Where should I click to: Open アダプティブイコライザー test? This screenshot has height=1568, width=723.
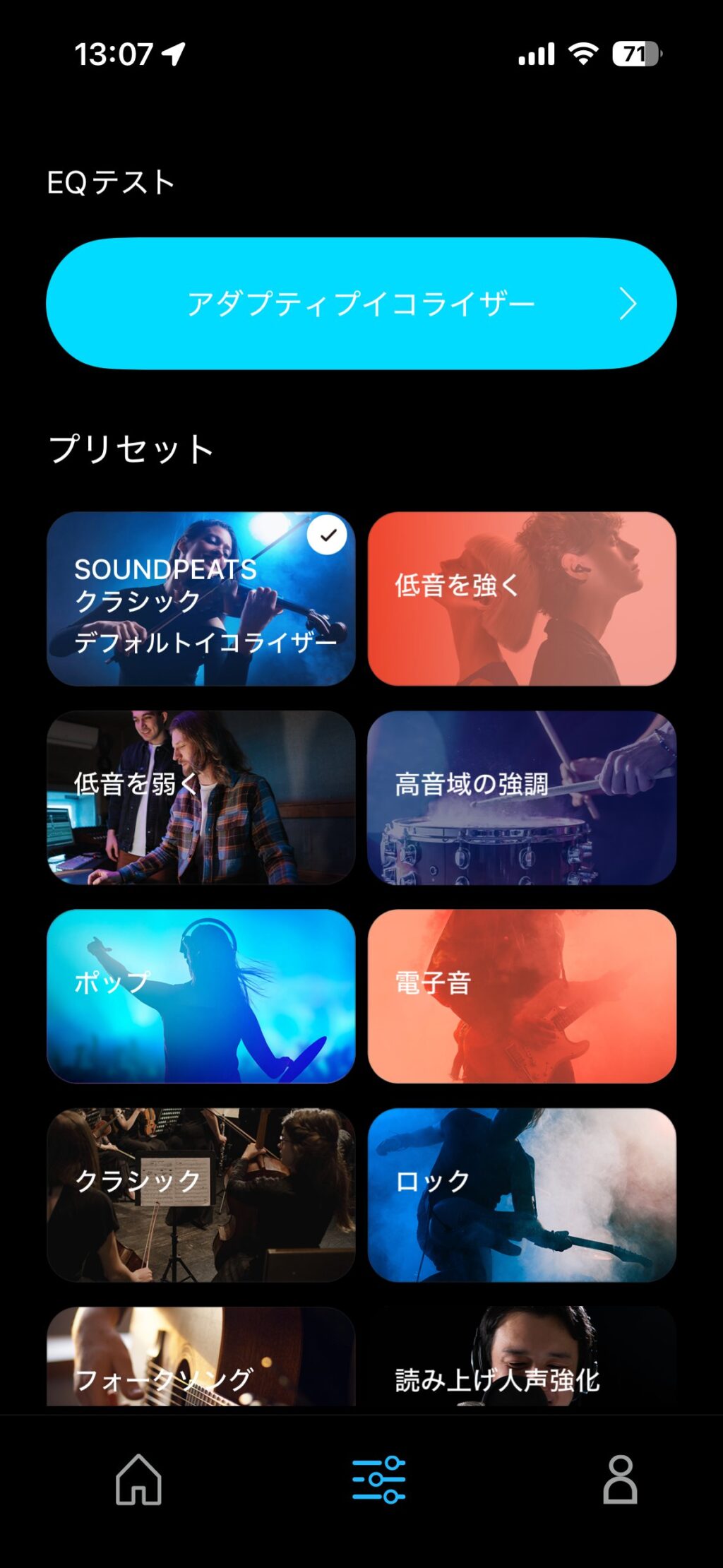[361, 304]
